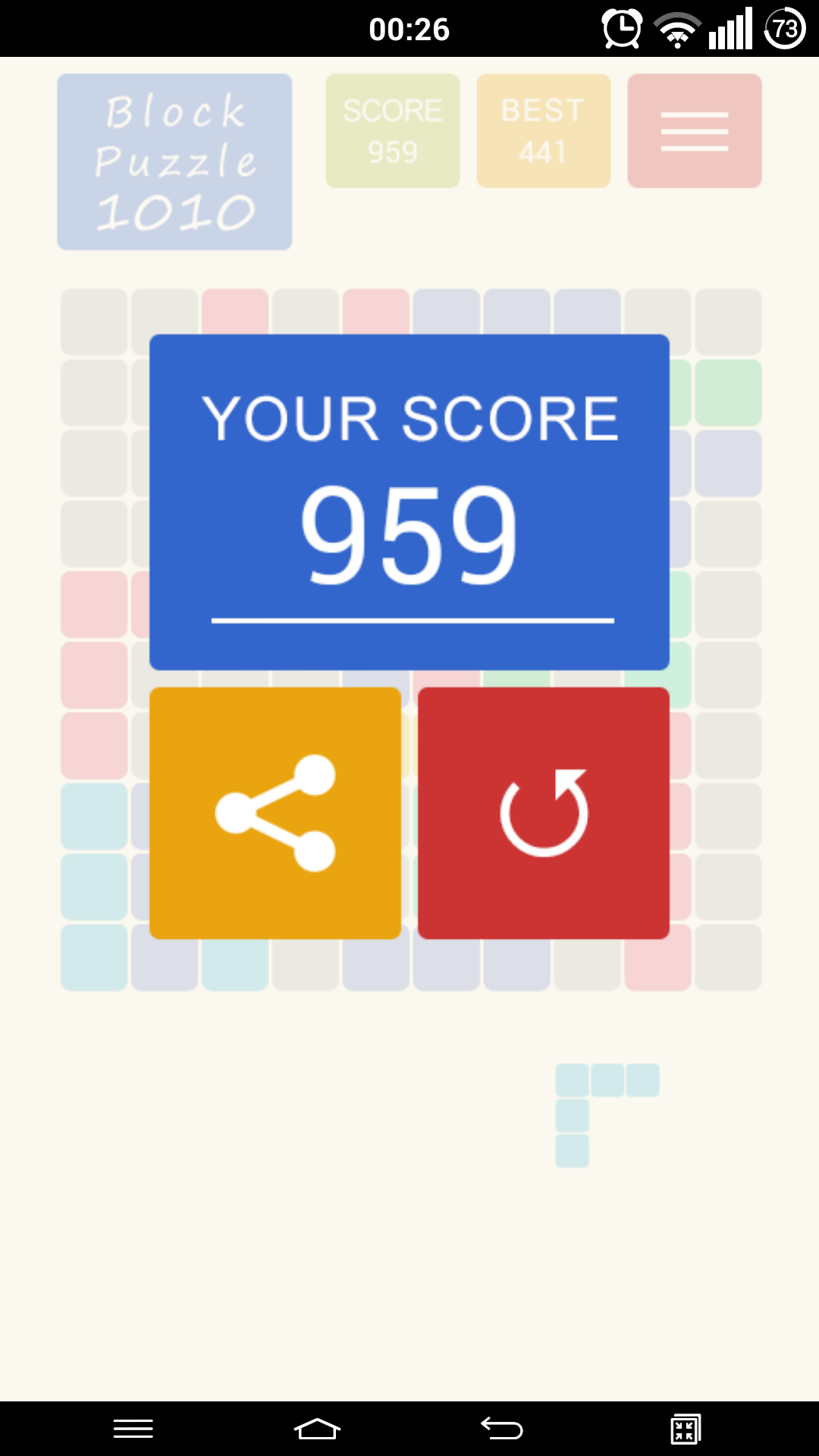This screenshot has width=819, height=1456.
Task: Tap the alarm clock status icon
Action: [620, 27]
